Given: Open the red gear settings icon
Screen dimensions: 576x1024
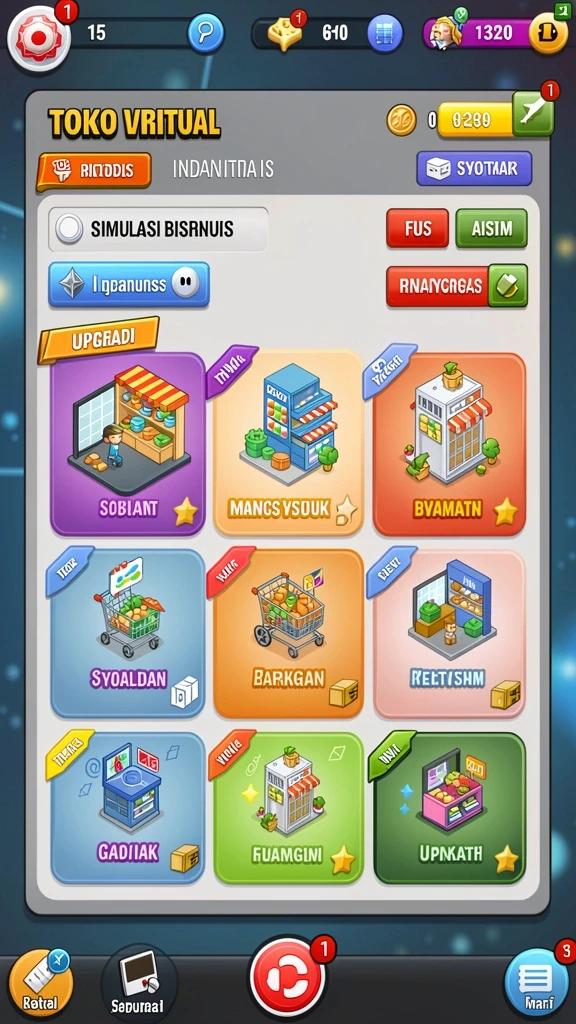Looking at the screenshot, I should point(39,38).
